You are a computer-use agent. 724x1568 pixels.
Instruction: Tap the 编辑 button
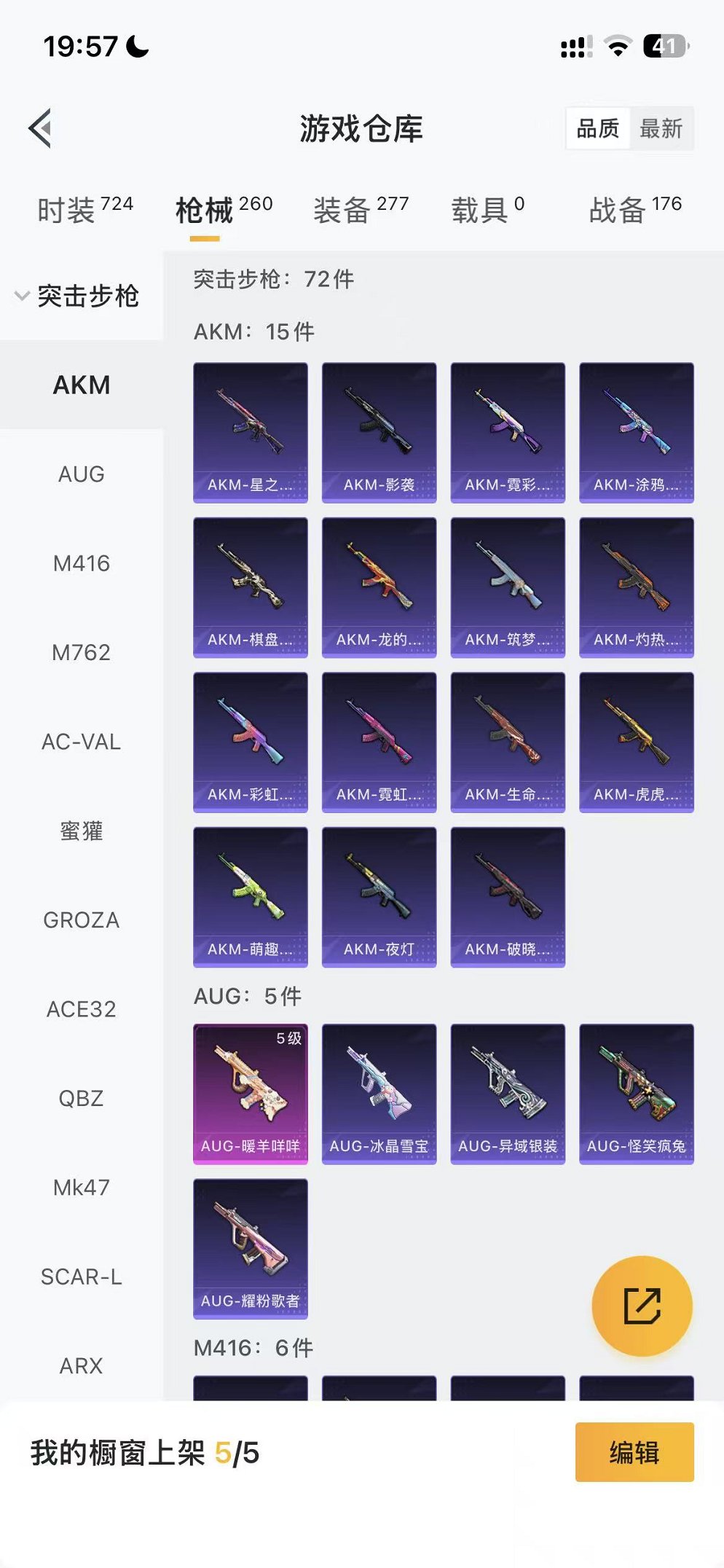click(x=634, y=1452)
